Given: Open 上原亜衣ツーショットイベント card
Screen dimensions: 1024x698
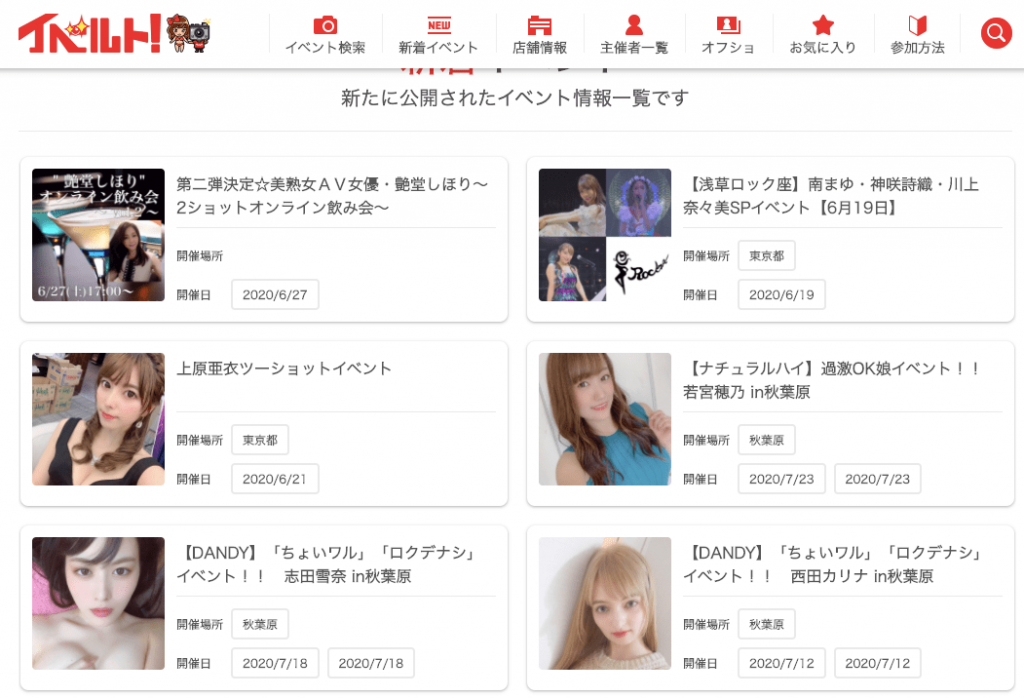Looking at the screenshot, I should click(x=285, y=369).
